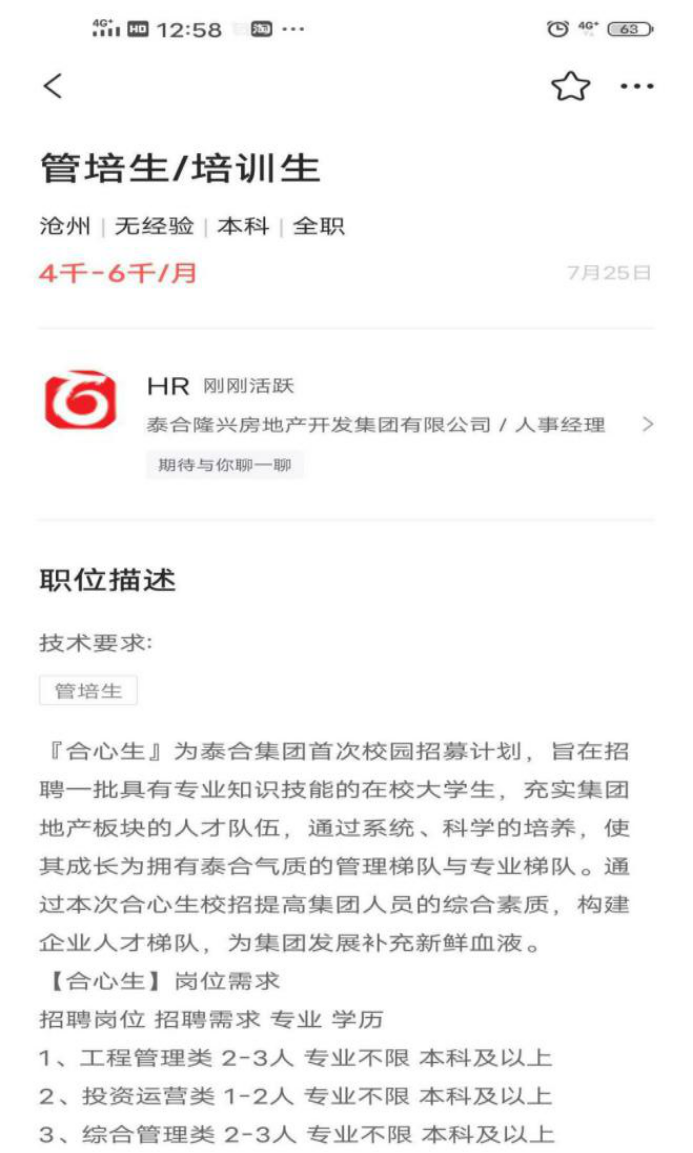The height and width of the screenshot is (1153, 693).
Task: Favorite this job with the star icon
Action: click(x=571, y=86)
